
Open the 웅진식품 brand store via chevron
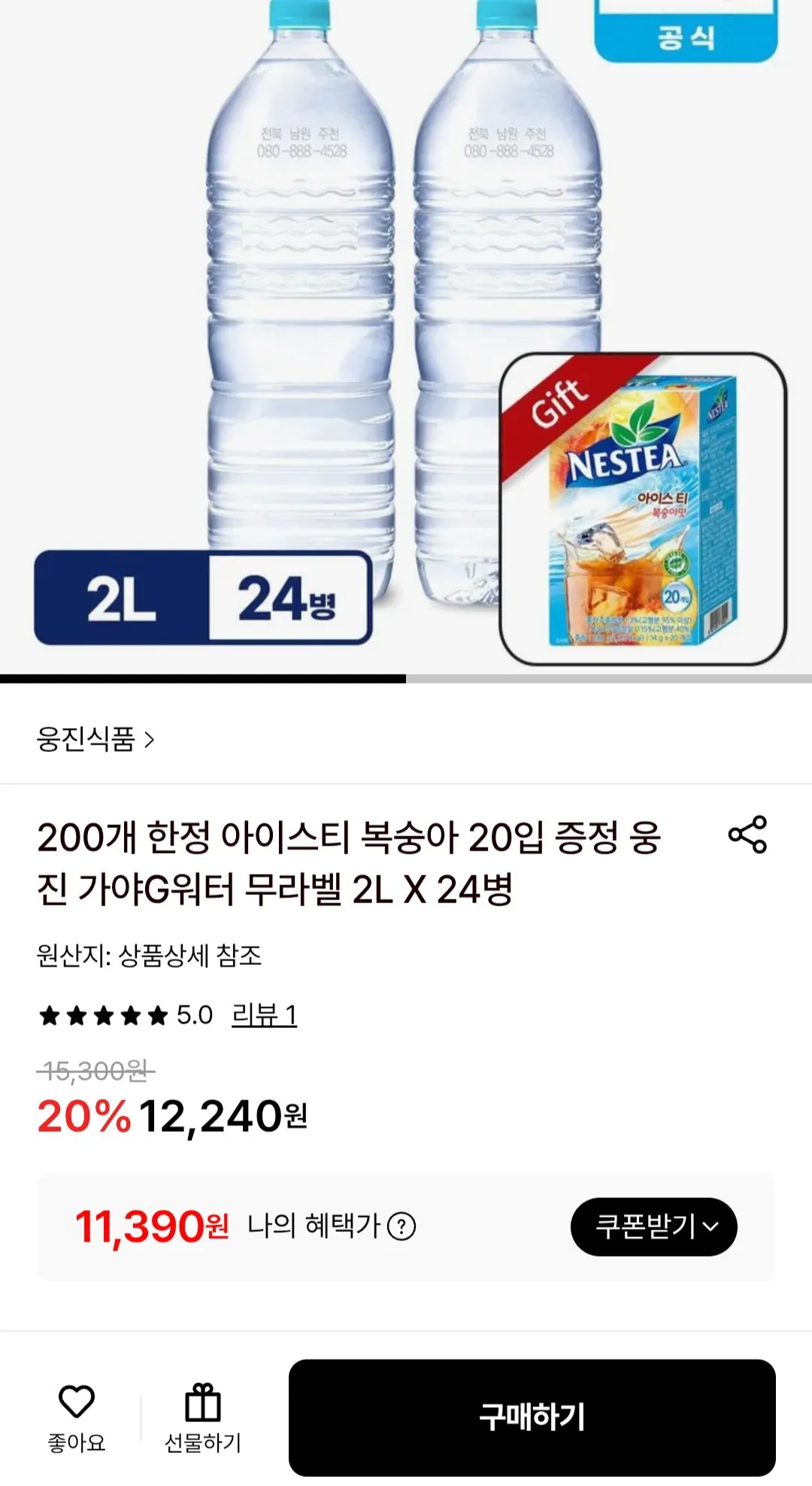pos(148,741)
